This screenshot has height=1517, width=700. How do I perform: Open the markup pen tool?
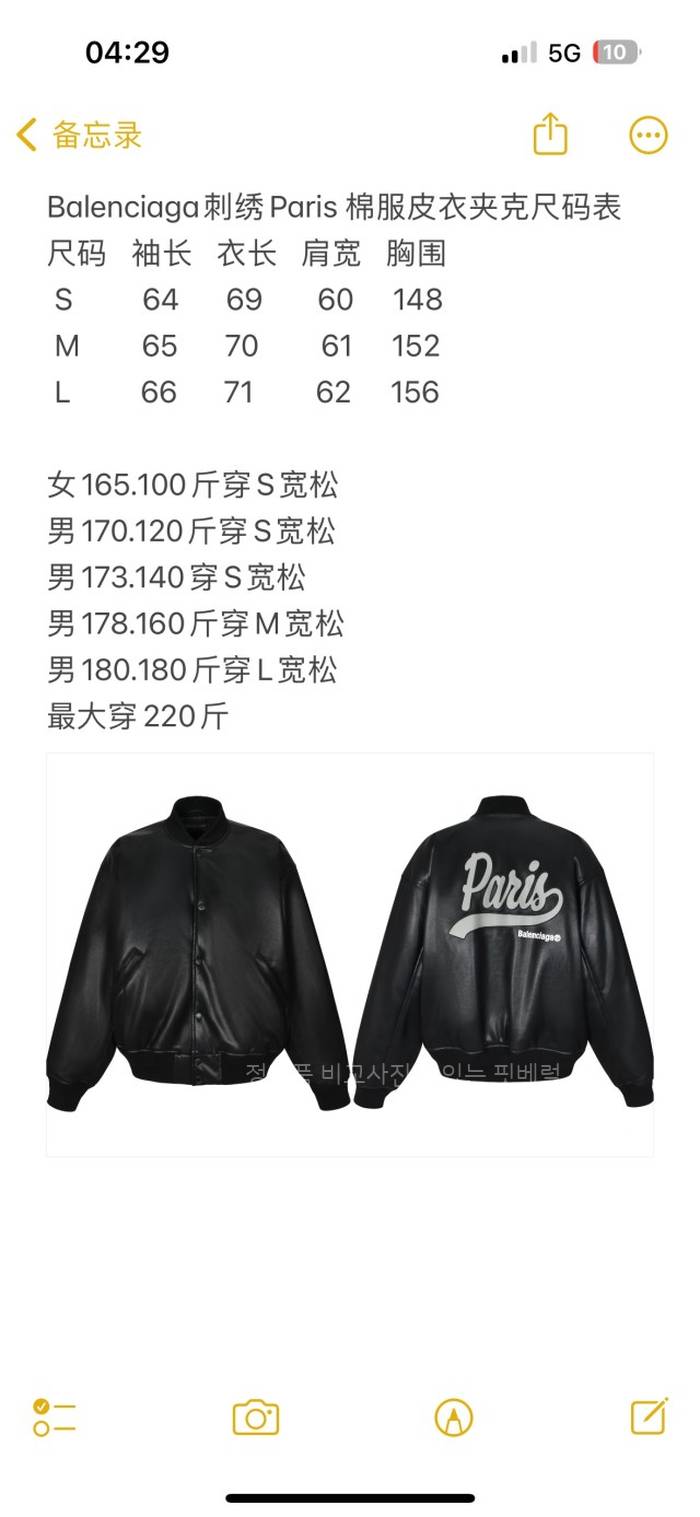pos(453,1417)
